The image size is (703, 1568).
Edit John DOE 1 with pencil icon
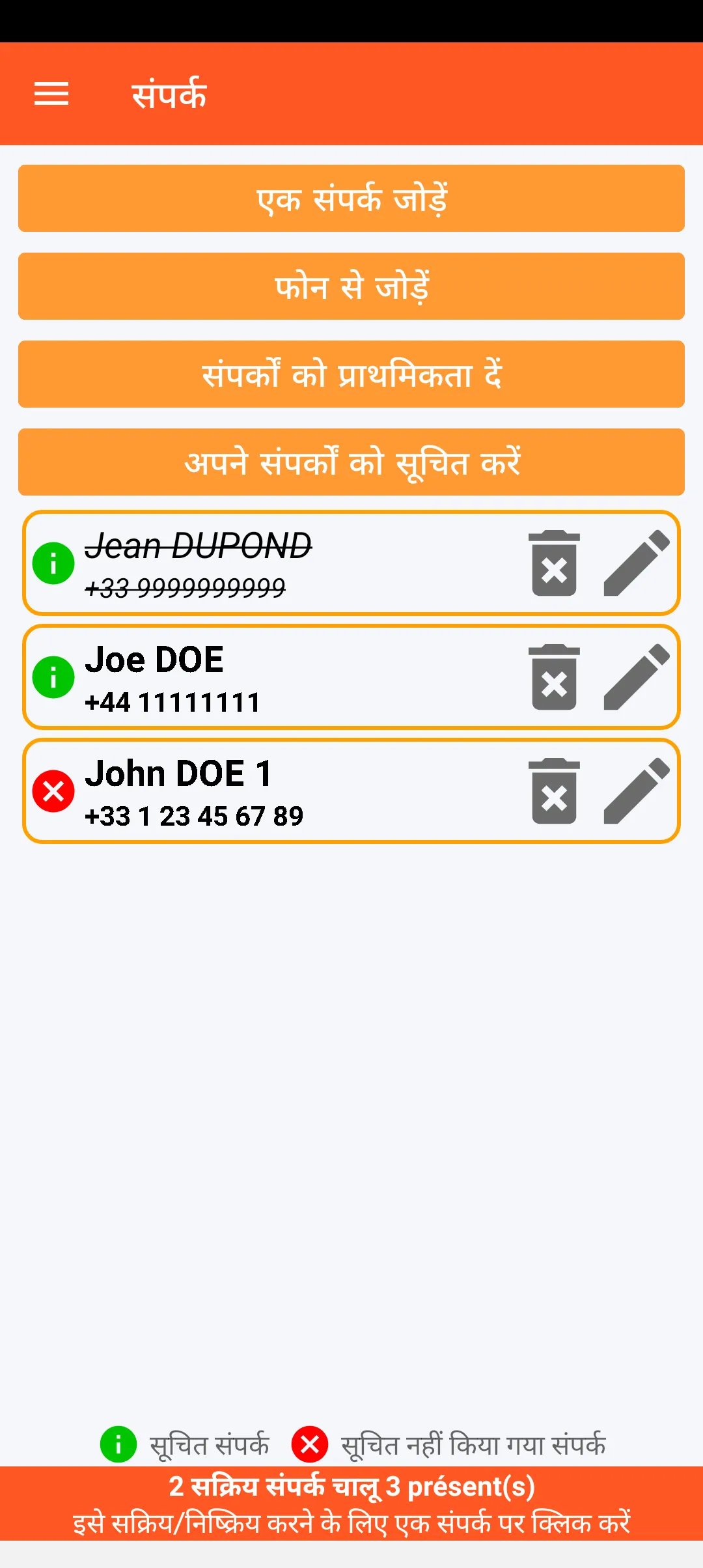click(x=636, y=791)
